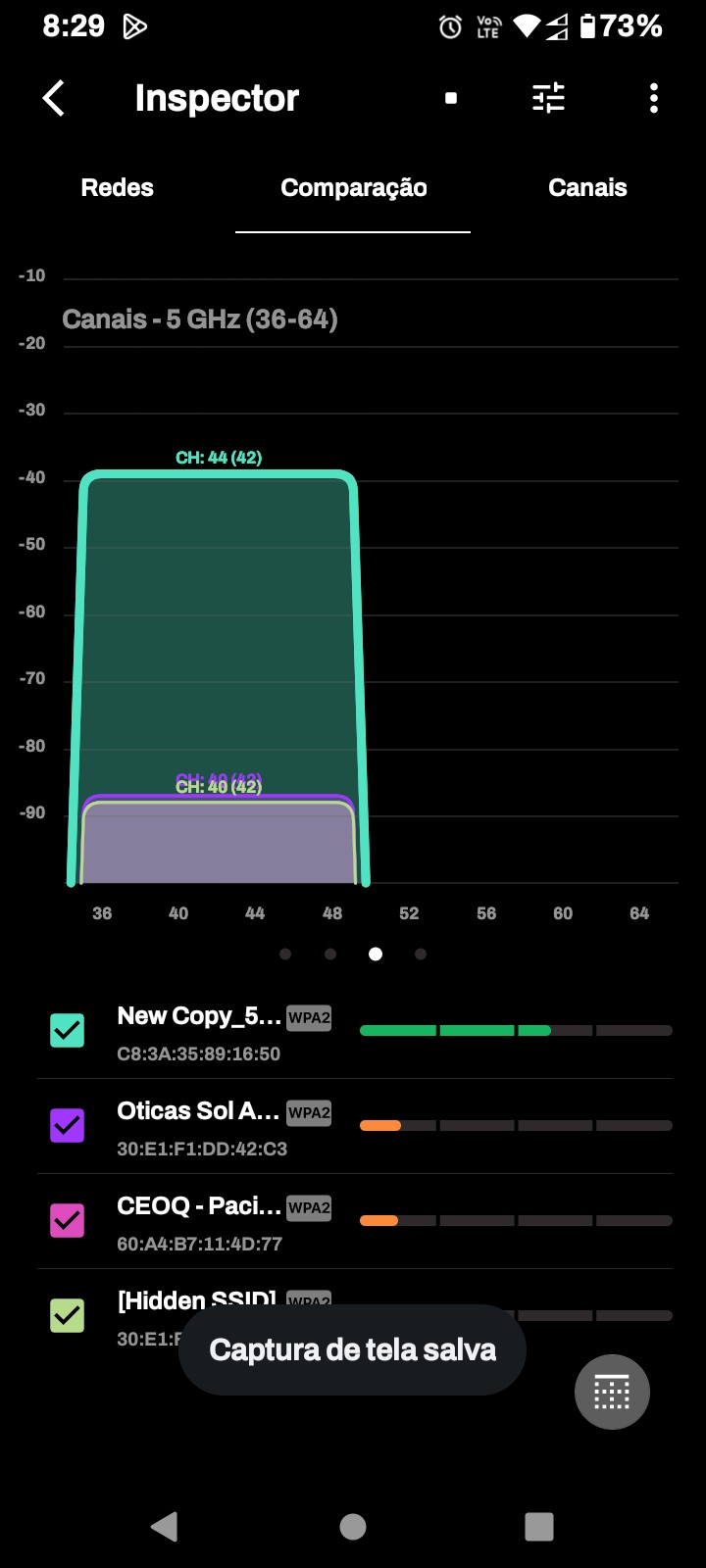Image resolution: width=706 pixels, height=1568 pixels.
Task: Switch to the Canais tab
Action: pos(587,188)
